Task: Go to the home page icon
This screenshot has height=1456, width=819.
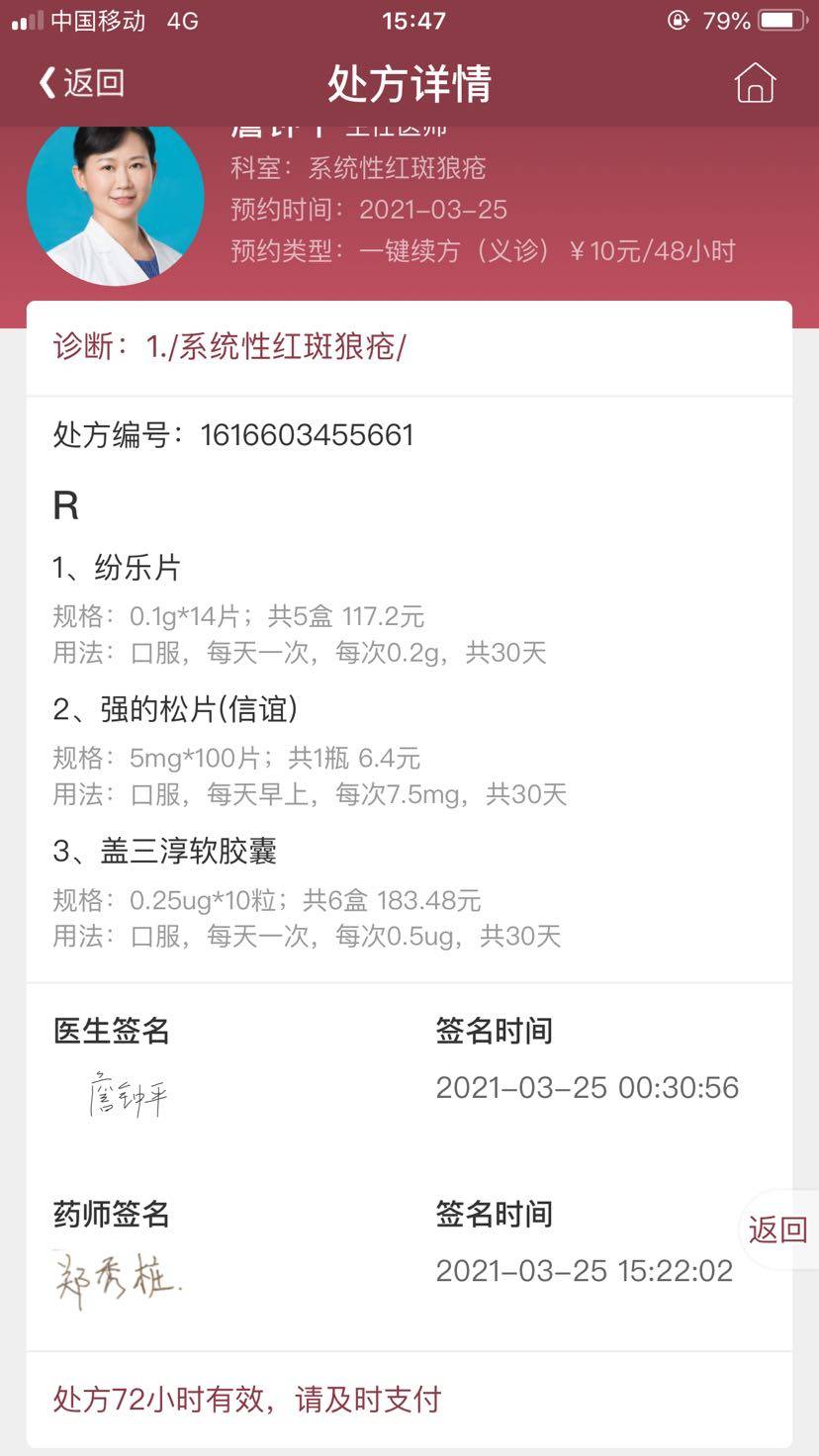Action: pyautogui.click(x=755, y=83)
